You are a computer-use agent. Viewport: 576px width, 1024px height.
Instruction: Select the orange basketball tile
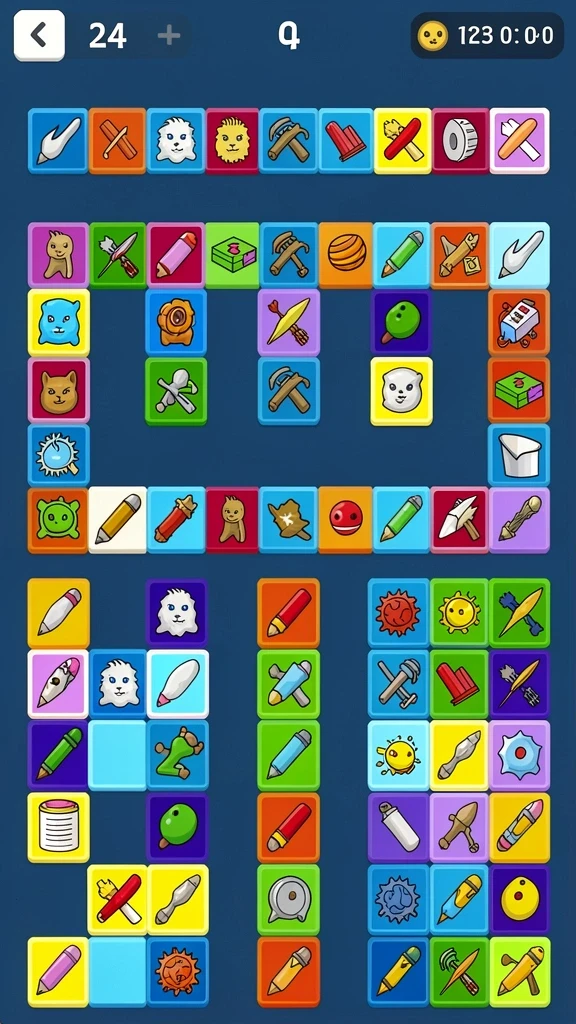tap(346, 255)
